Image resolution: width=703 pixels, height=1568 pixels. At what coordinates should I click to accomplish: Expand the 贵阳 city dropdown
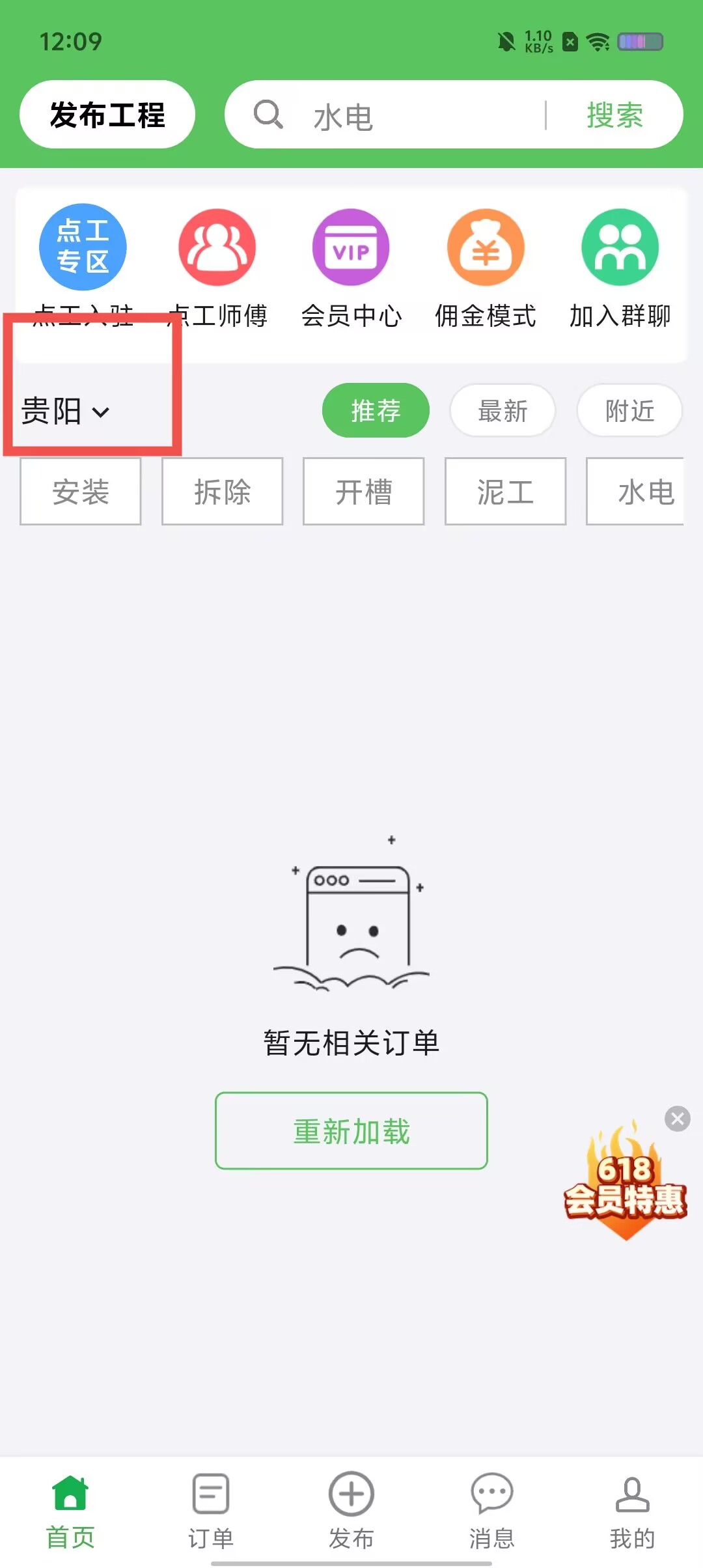(x=65, y=412)
